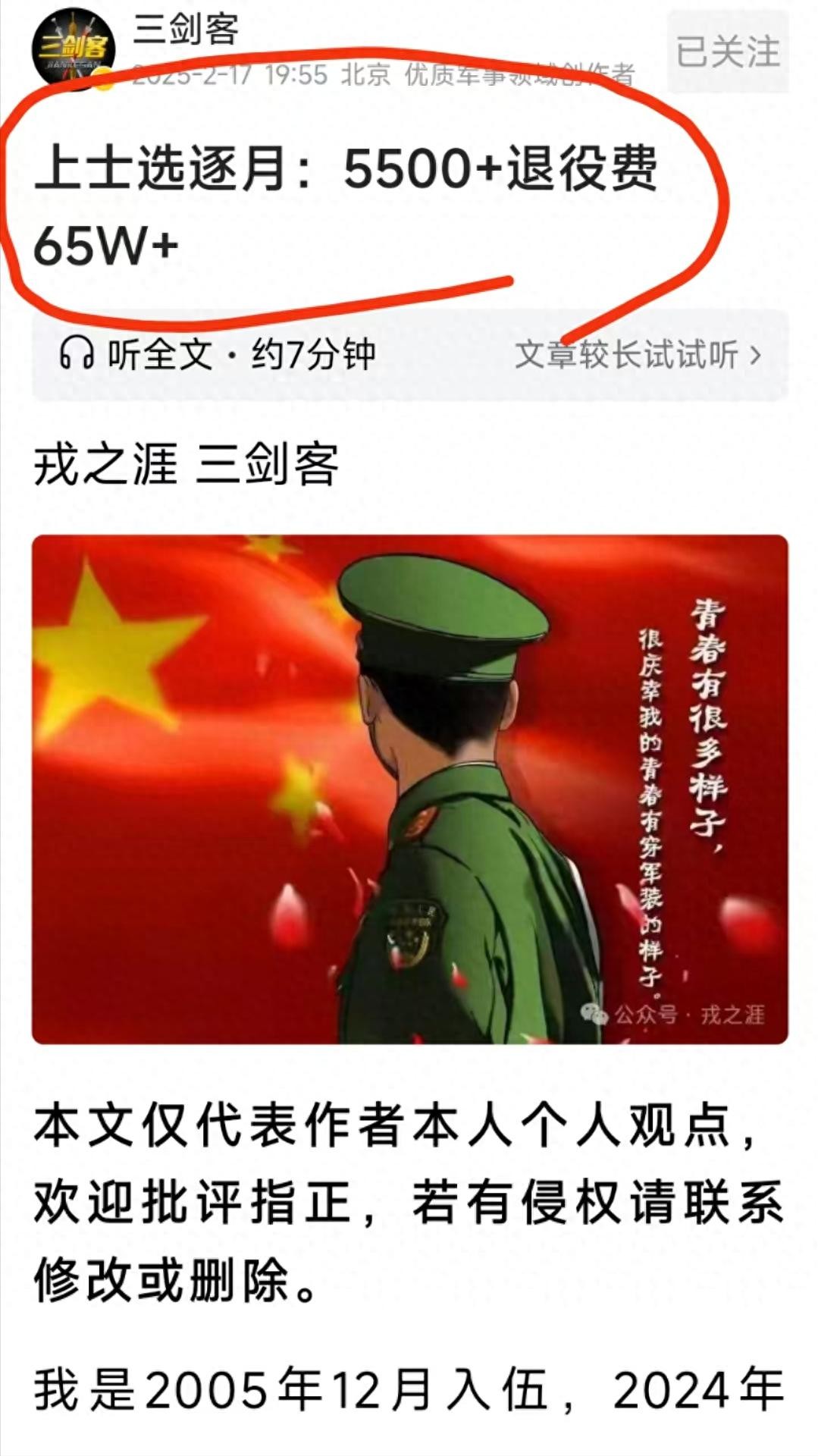Listen to the full article audio

(218, 354)
